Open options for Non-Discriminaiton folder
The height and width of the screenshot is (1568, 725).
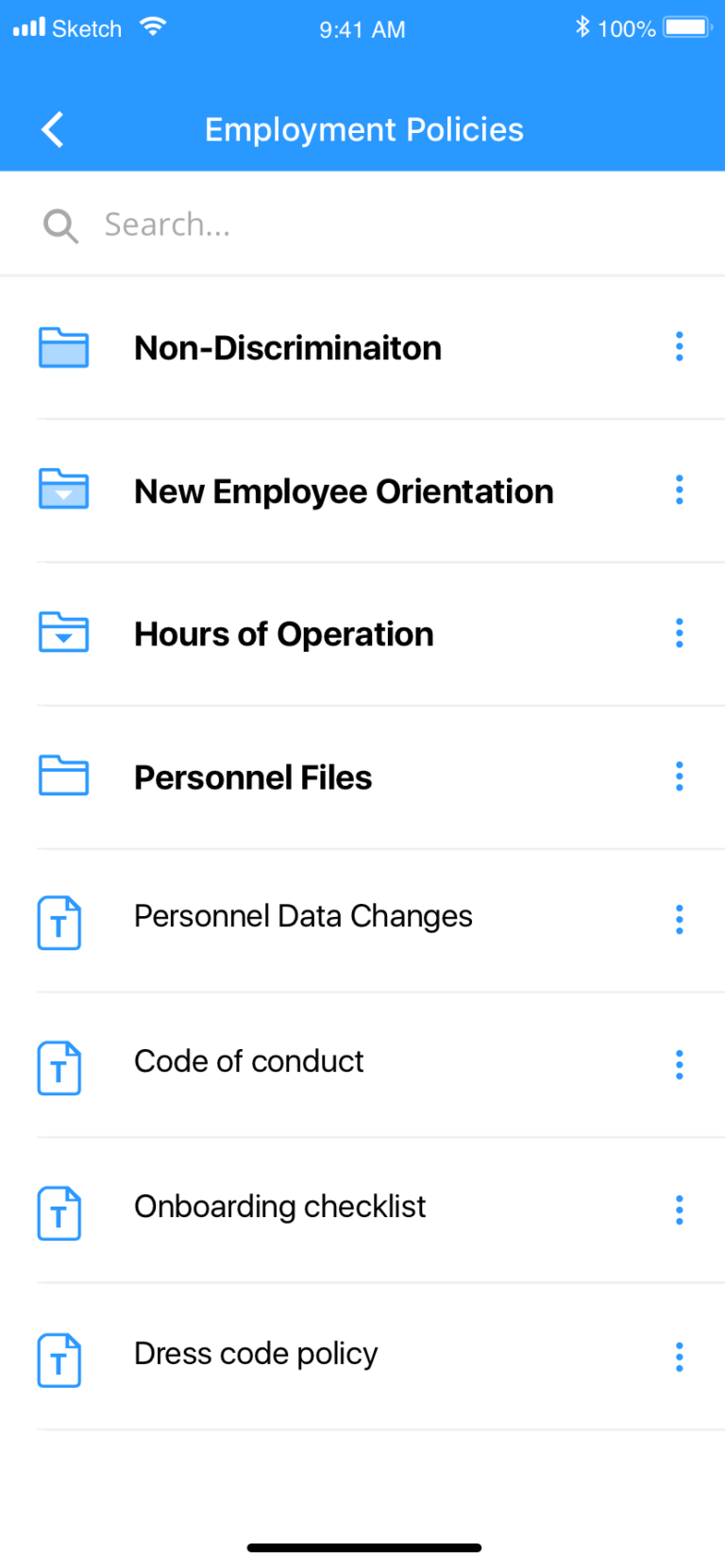[x=679, y=347]
